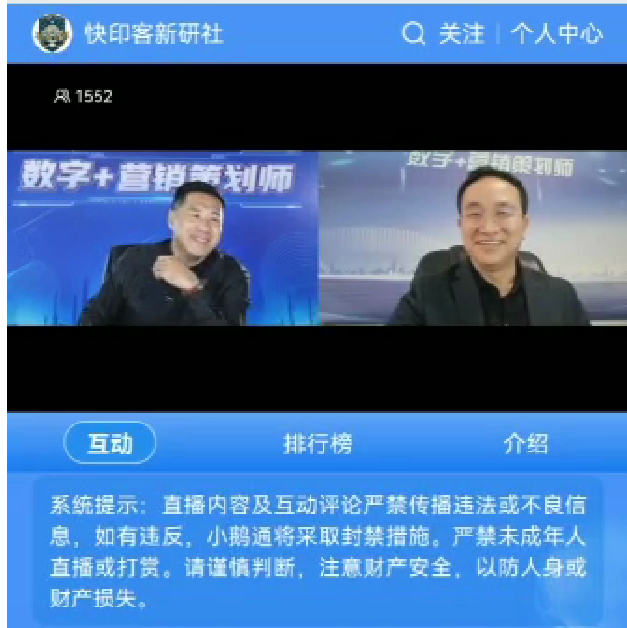Viewport: 627px width, 628px height.
Task: Open the 快印客新研社 channel avatar
Action: pyautogui.click(x=51, y=34)
